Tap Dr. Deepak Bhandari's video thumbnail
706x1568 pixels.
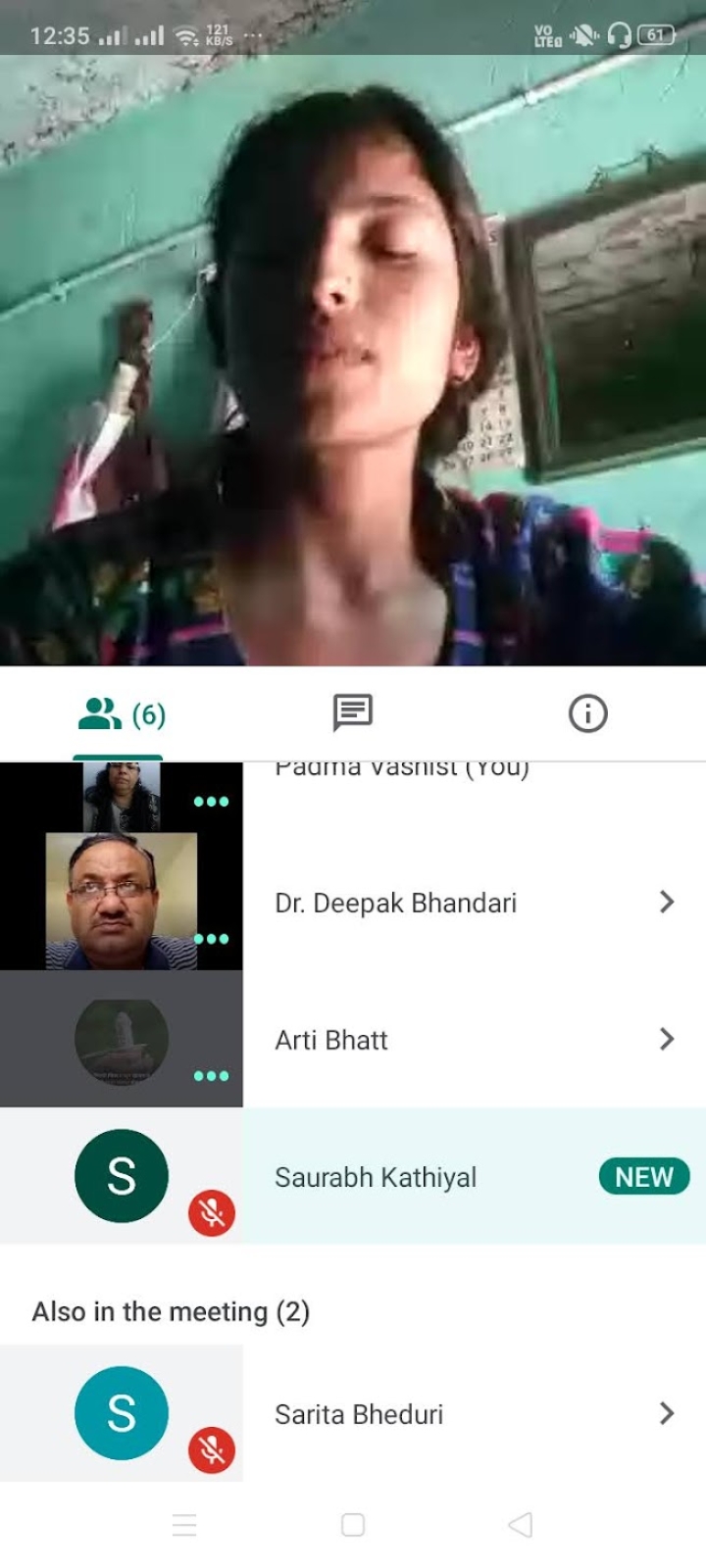click(122, 902)
